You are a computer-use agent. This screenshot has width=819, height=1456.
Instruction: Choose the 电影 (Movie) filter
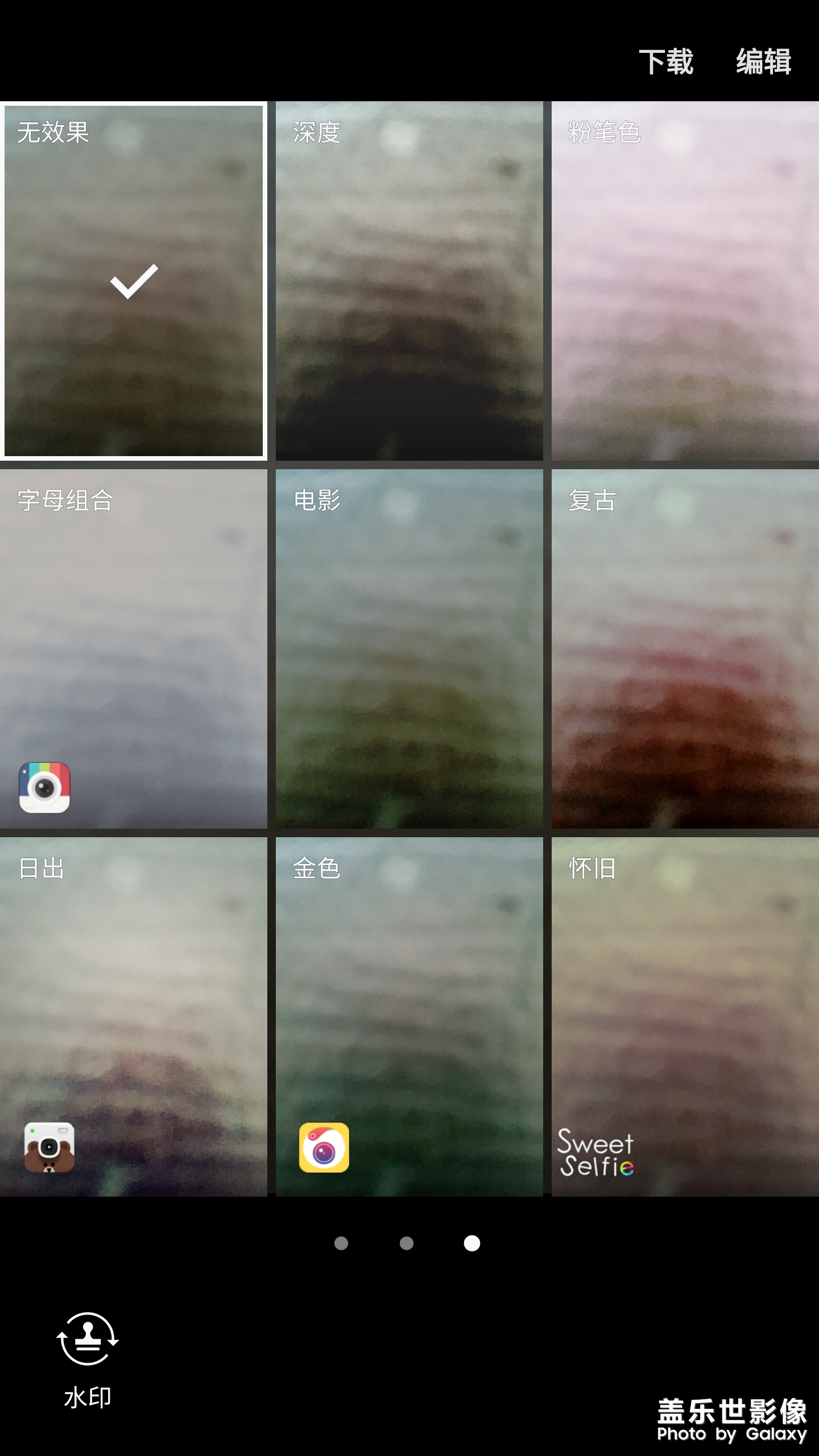coord(408,648)
